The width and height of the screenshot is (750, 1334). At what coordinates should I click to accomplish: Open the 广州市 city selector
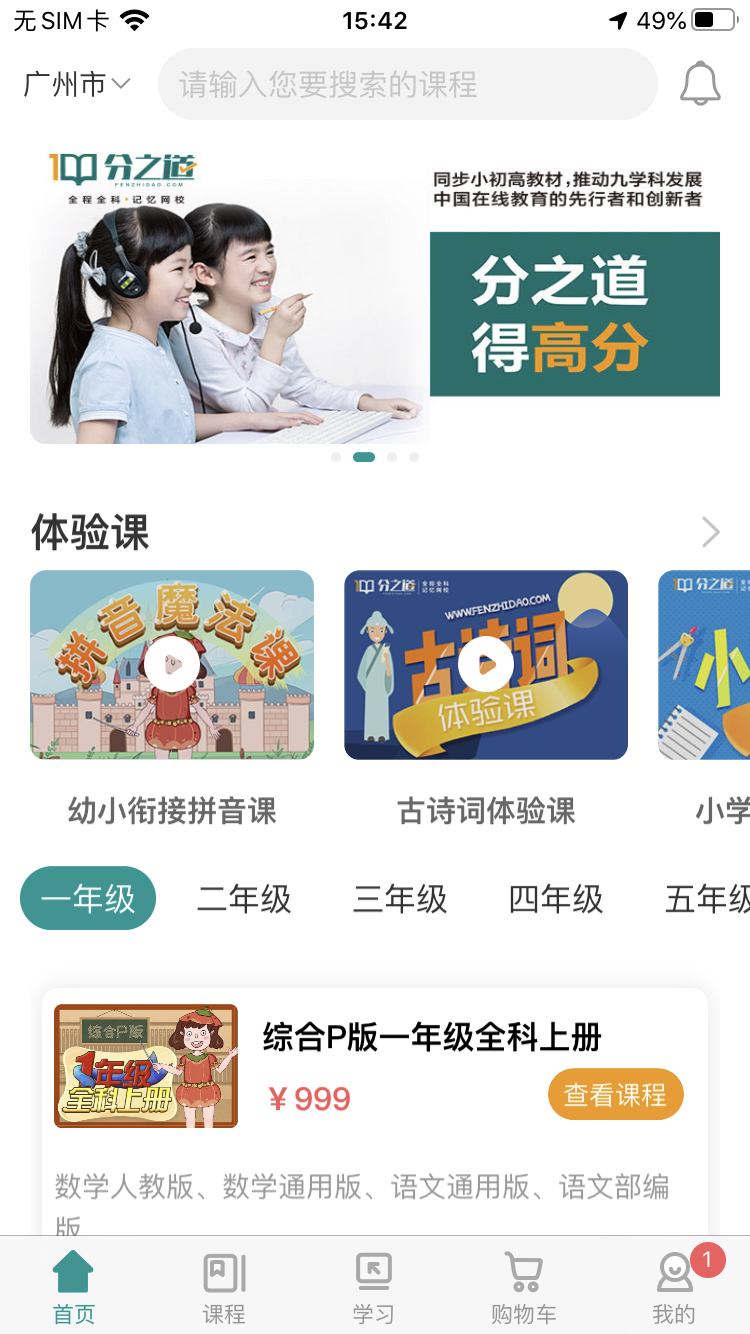(76, 85)
